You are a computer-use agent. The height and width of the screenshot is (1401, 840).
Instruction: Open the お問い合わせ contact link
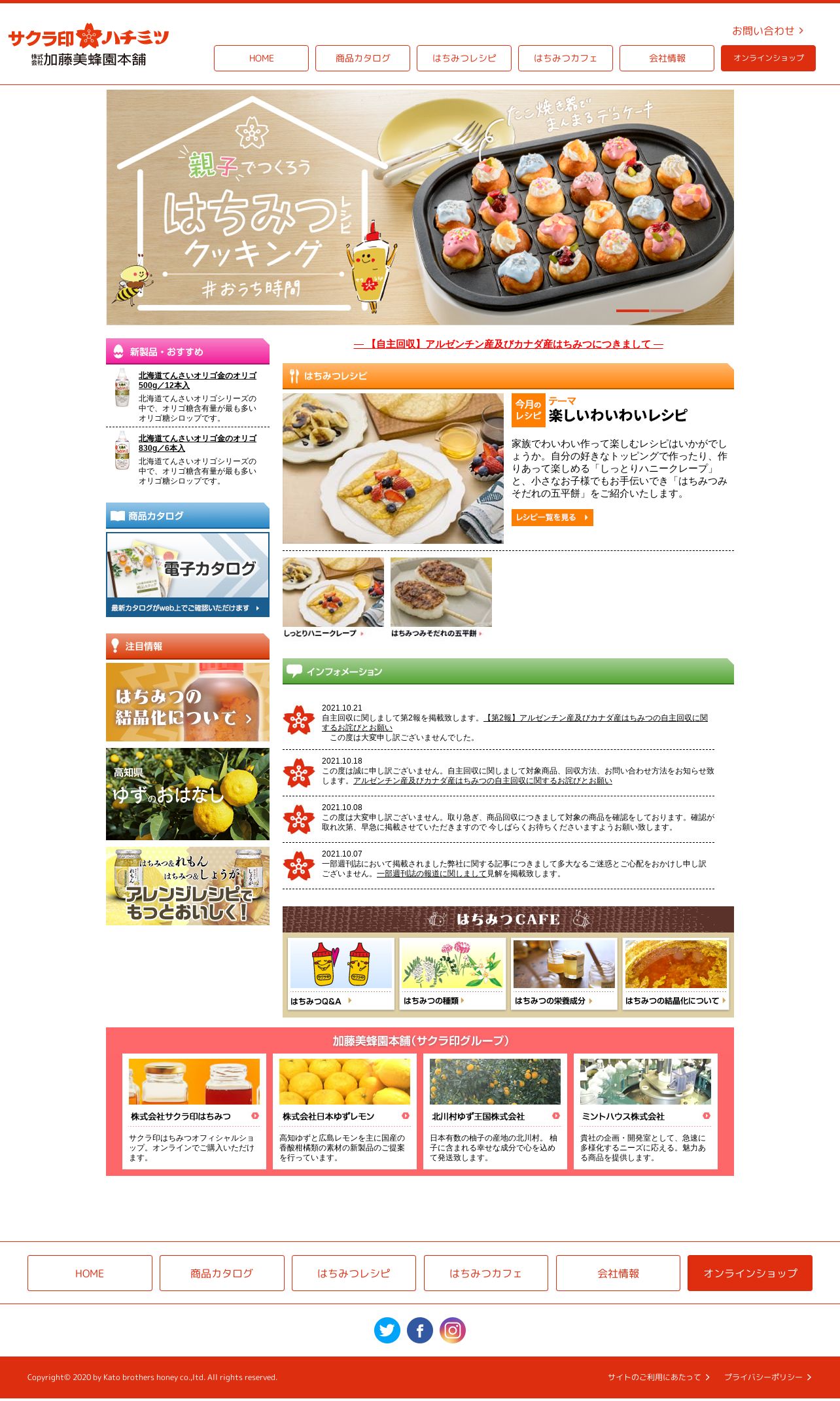(767, 31)
